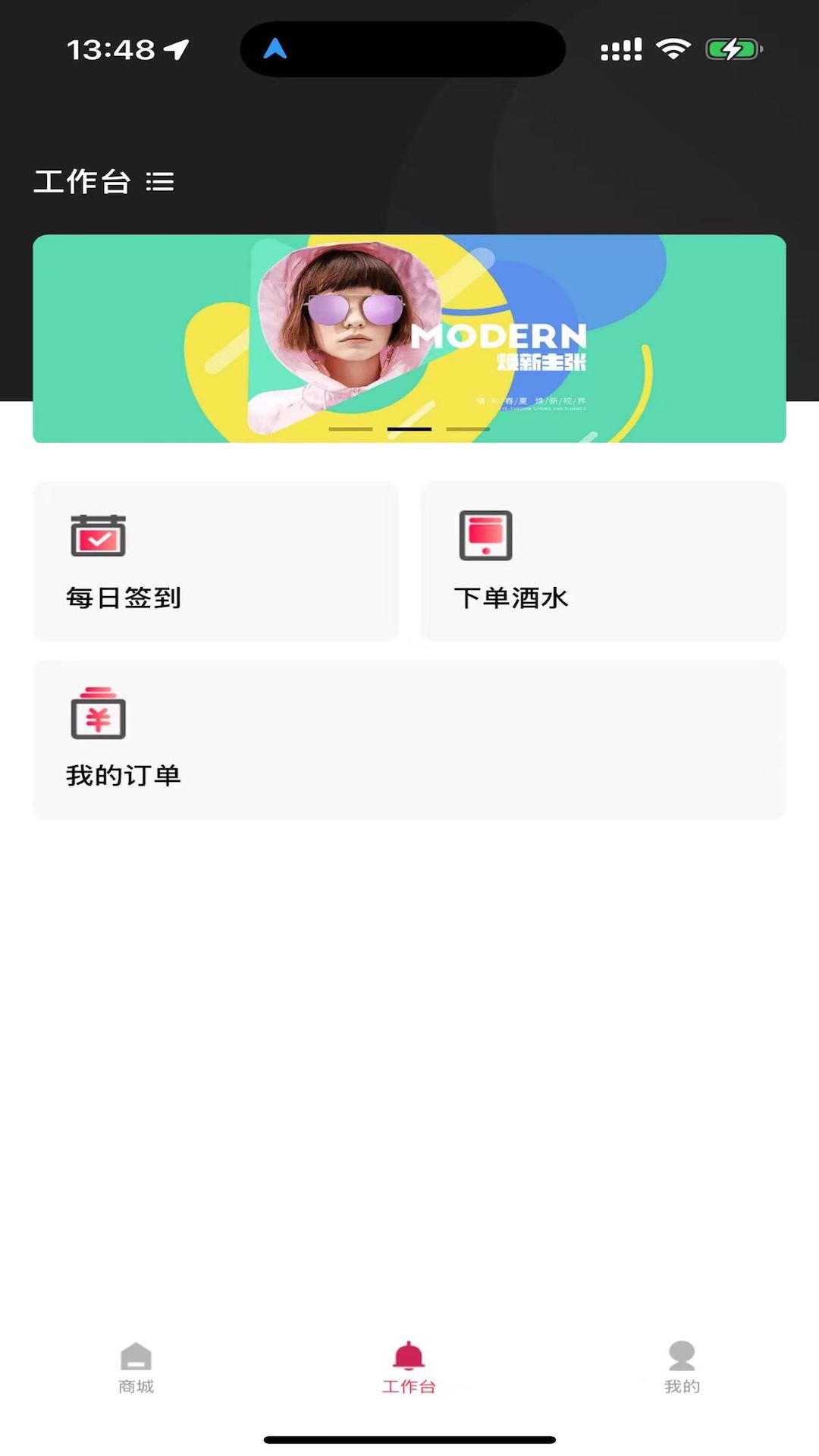This screenshot has width=819, height=1456.
Task: Select the second carousel indicator dot
Action: coord(409,429)
